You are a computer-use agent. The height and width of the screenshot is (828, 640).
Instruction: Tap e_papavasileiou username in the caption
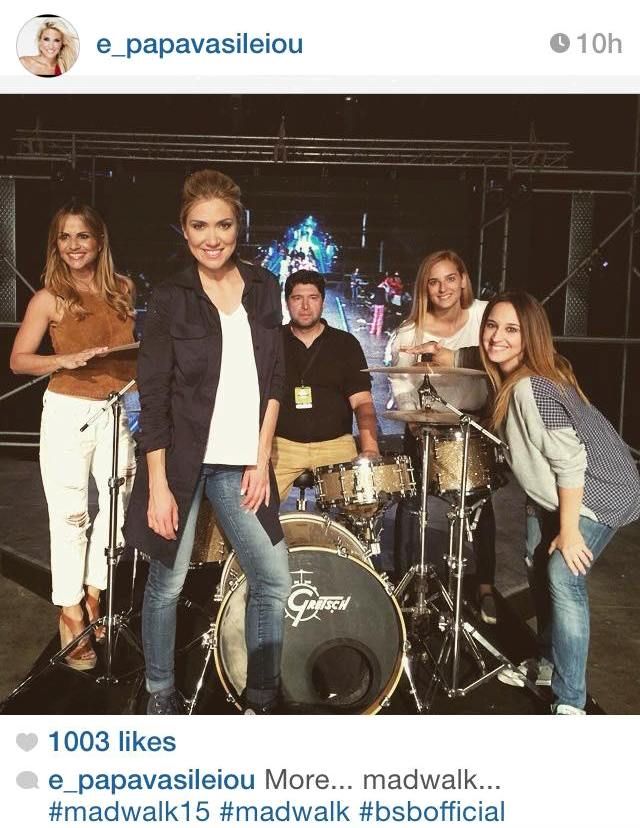pyautogui.click(x=151, y=780)
